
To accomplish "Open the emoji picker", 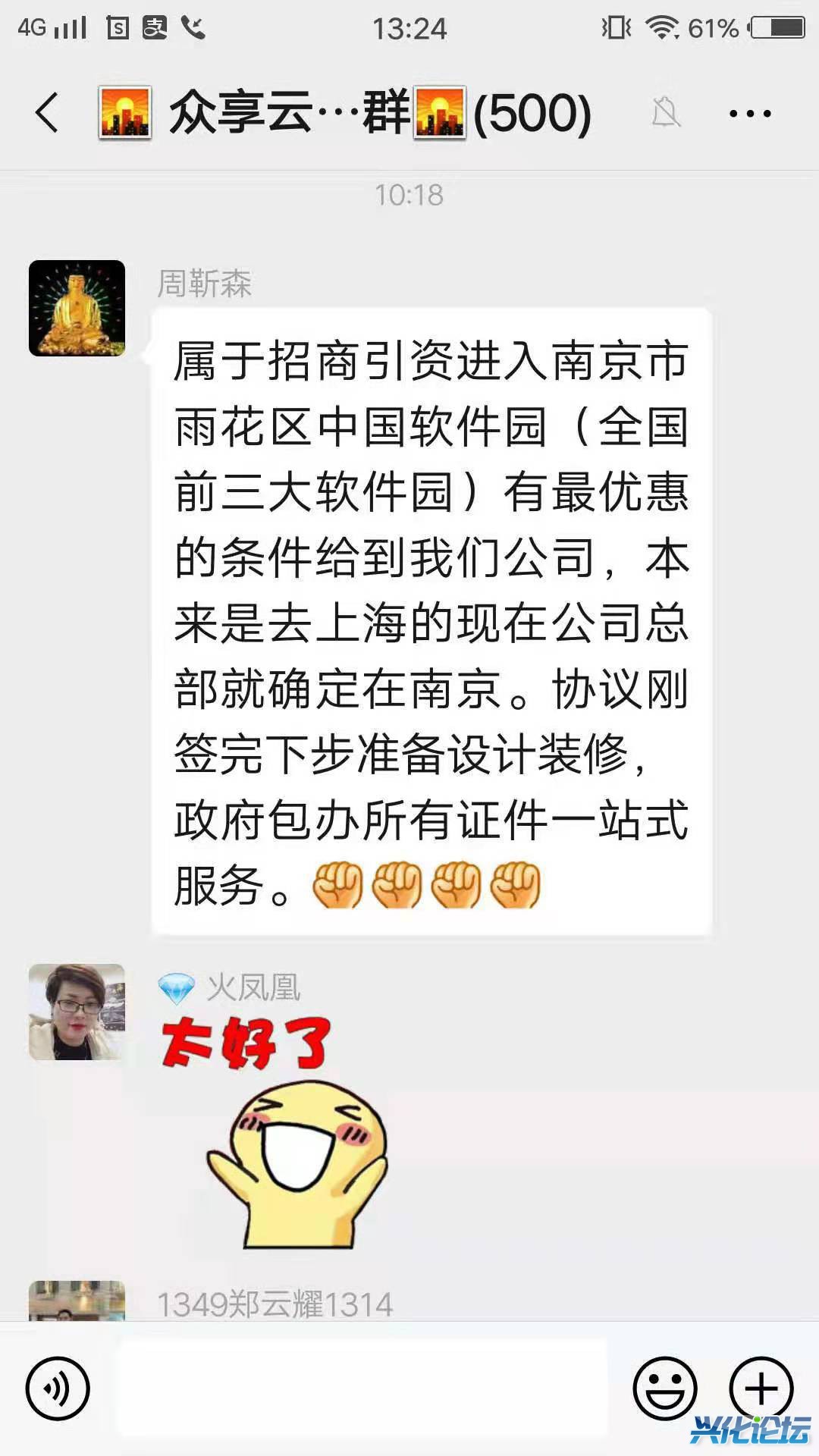I will tap(664, 1389).
